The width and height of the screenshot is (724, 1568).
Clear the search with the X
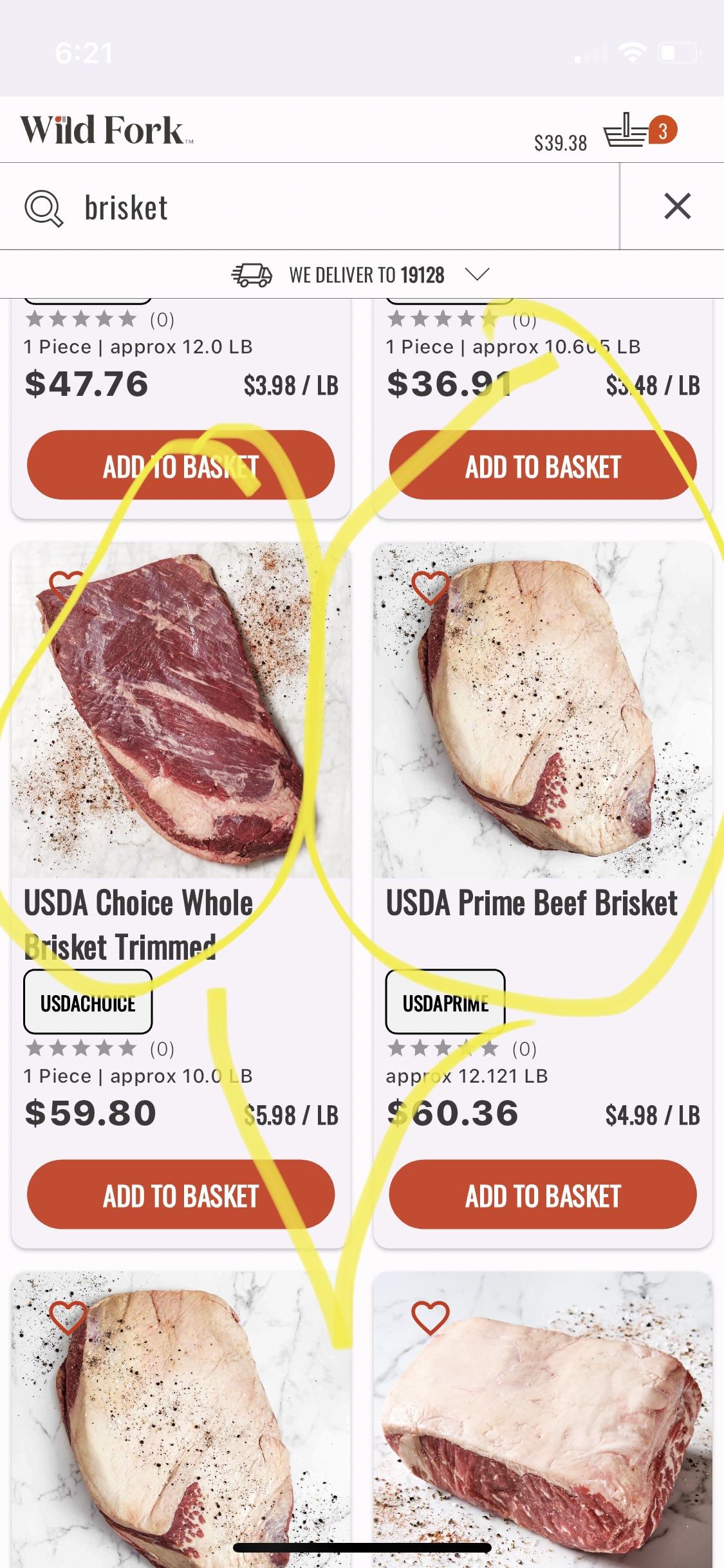pos(677,207)
